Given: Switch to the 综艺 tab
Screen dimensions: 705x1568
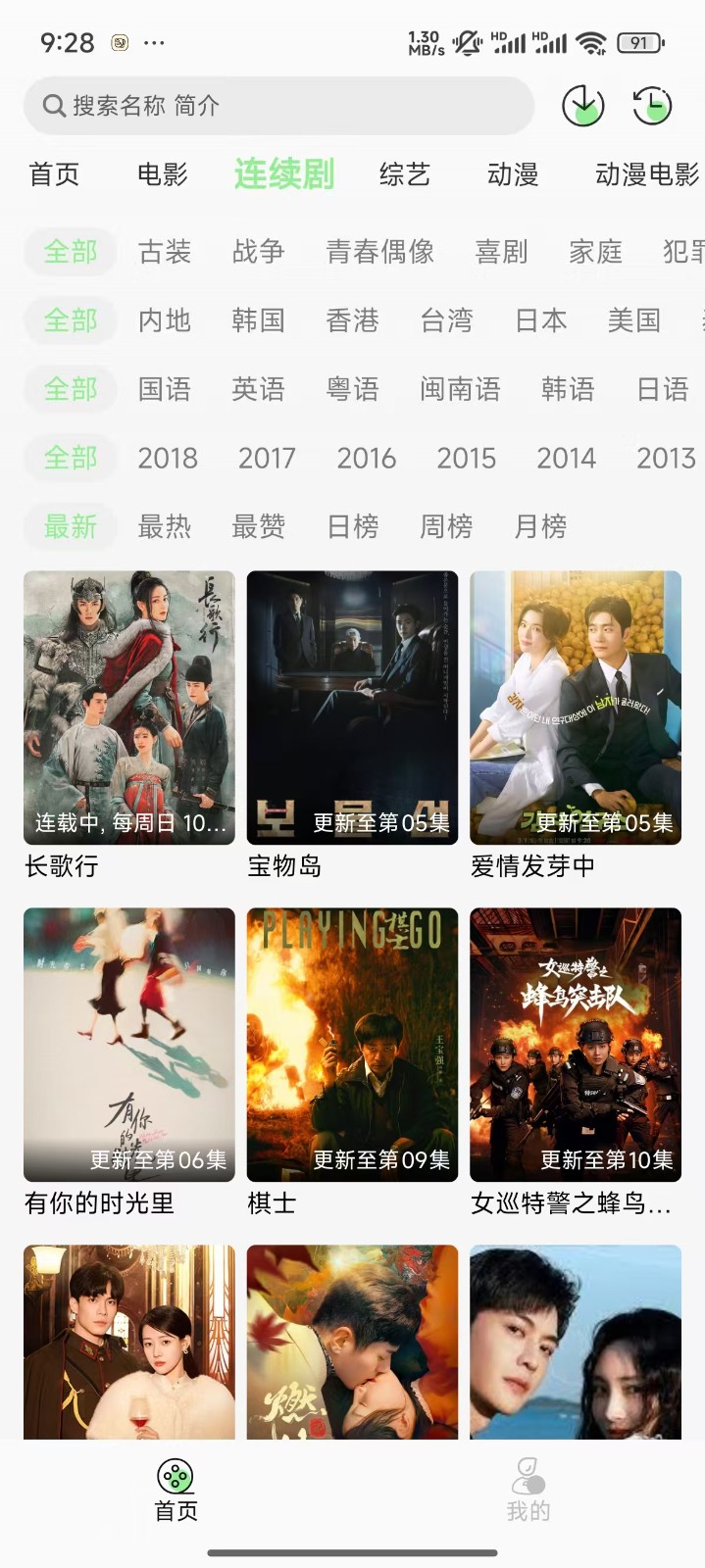Looking at the screenshot, I should click(404, 174).
